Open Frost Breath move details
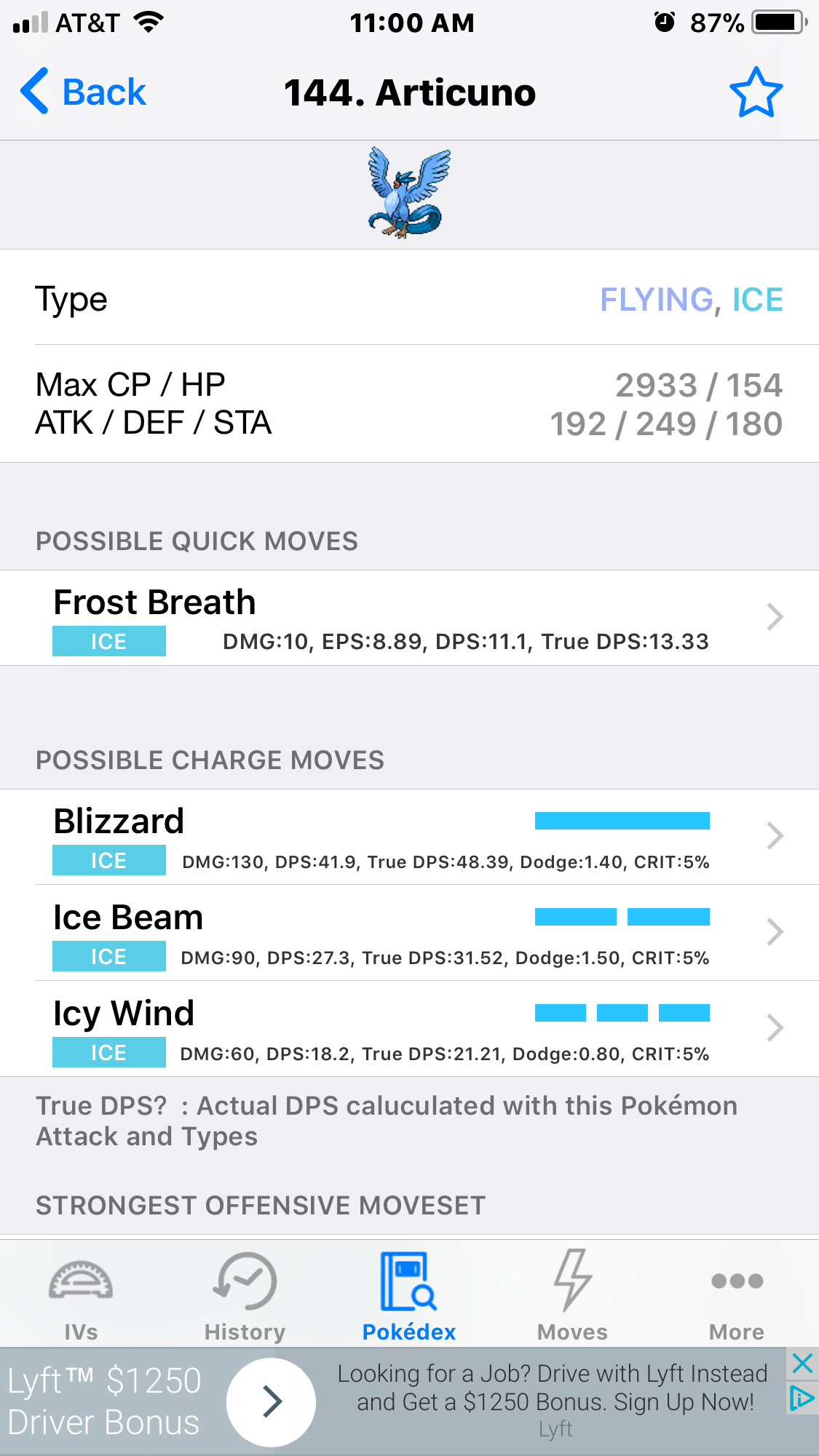The height and width of the screenshot is (1456, 819). 409,618
